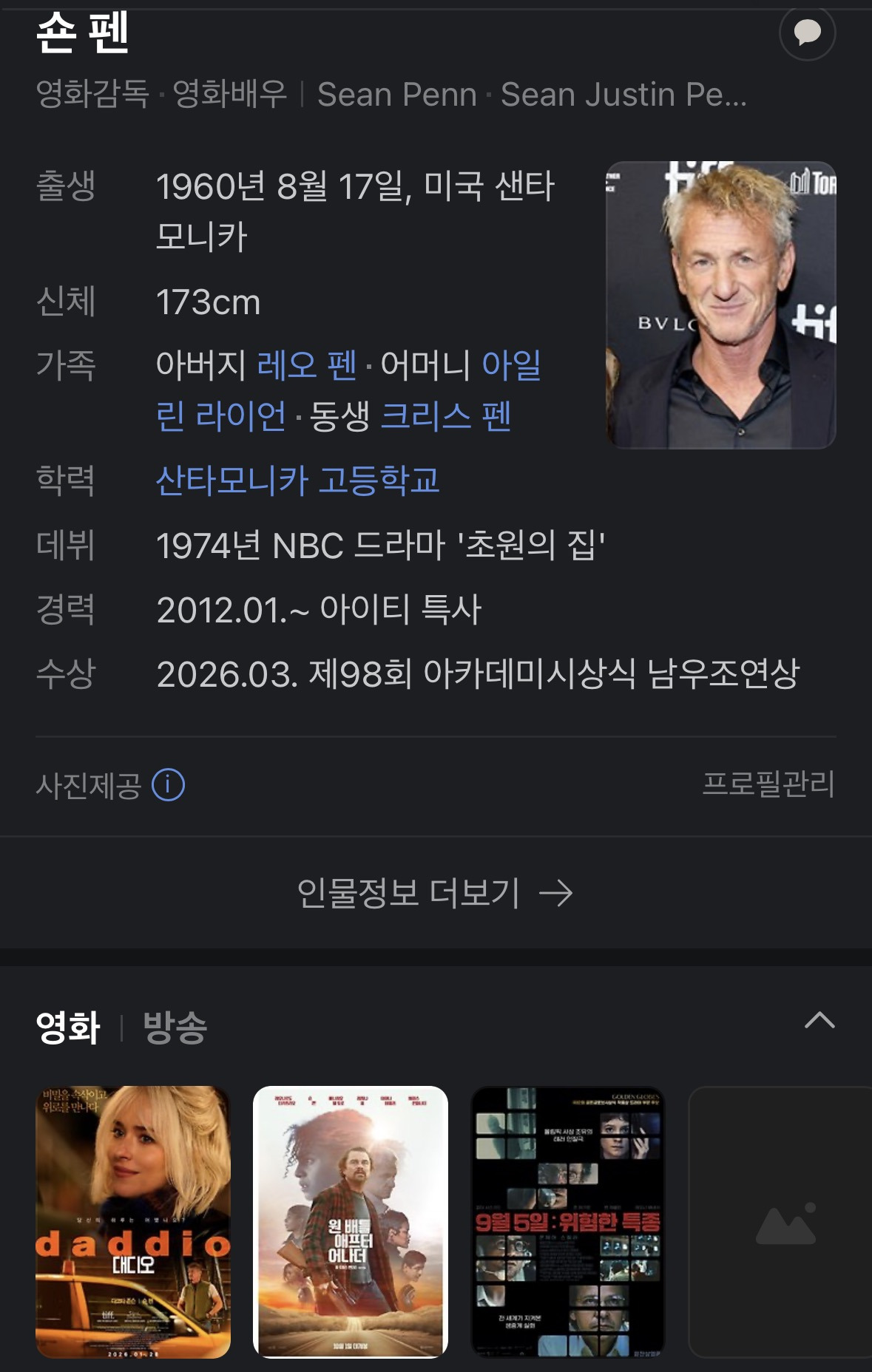Open the movie card with placeholder image
The width and height of the screenshot is (872, 1372).
pos(780,1222)
